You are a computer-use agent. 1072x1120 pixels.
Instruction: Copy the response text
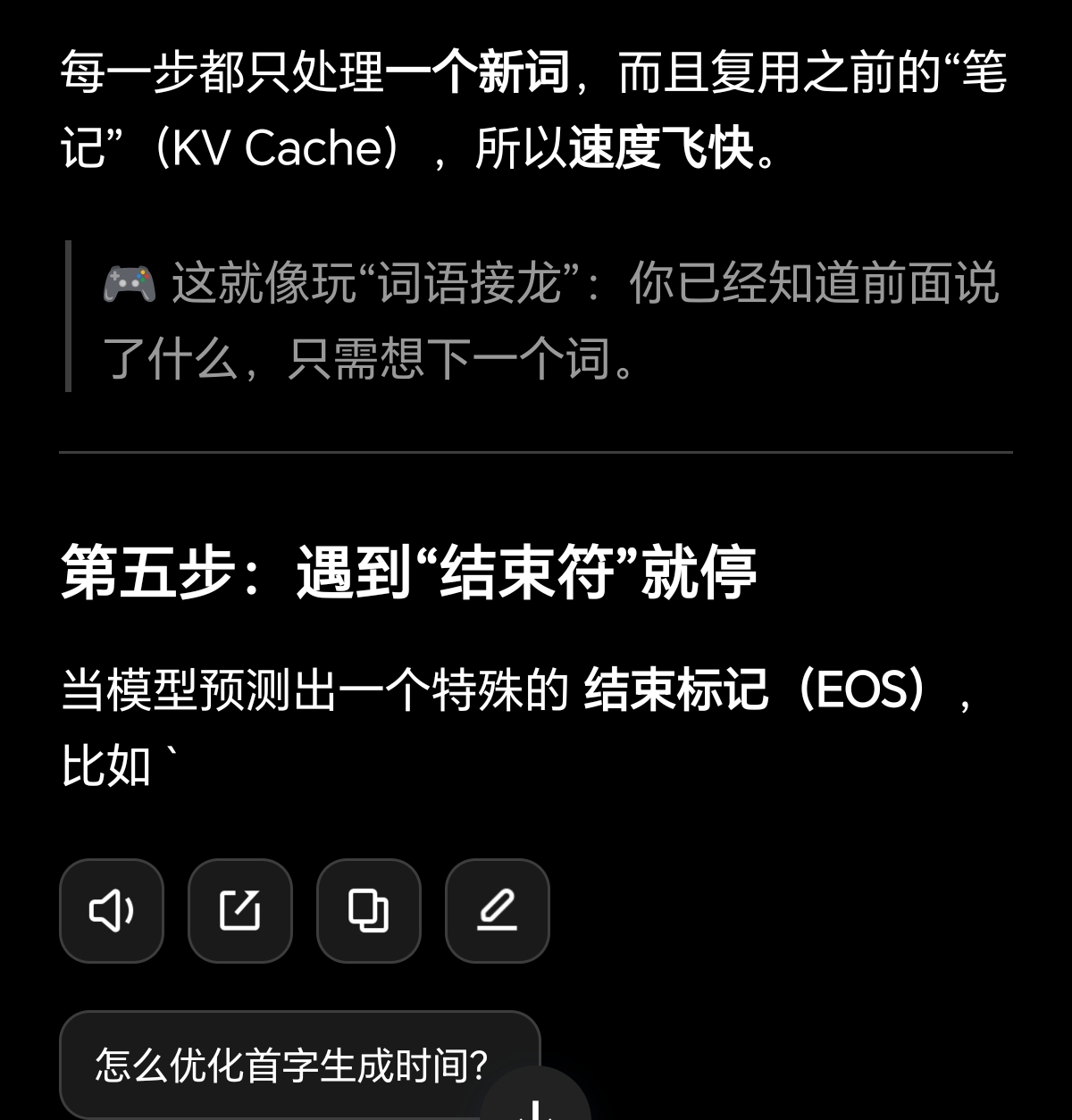point(368,910)
